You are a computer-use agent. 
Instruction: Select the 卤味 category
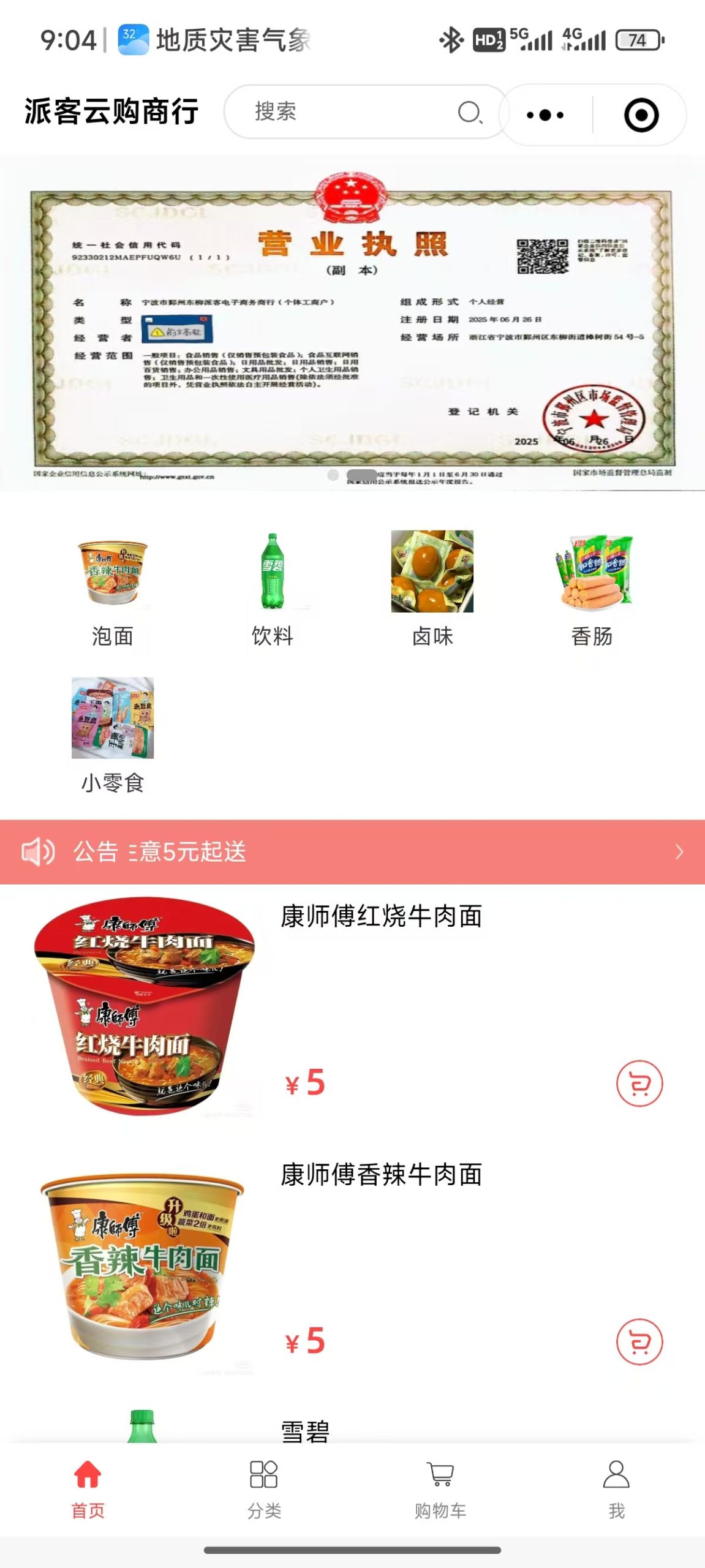[x=432, y=591]
